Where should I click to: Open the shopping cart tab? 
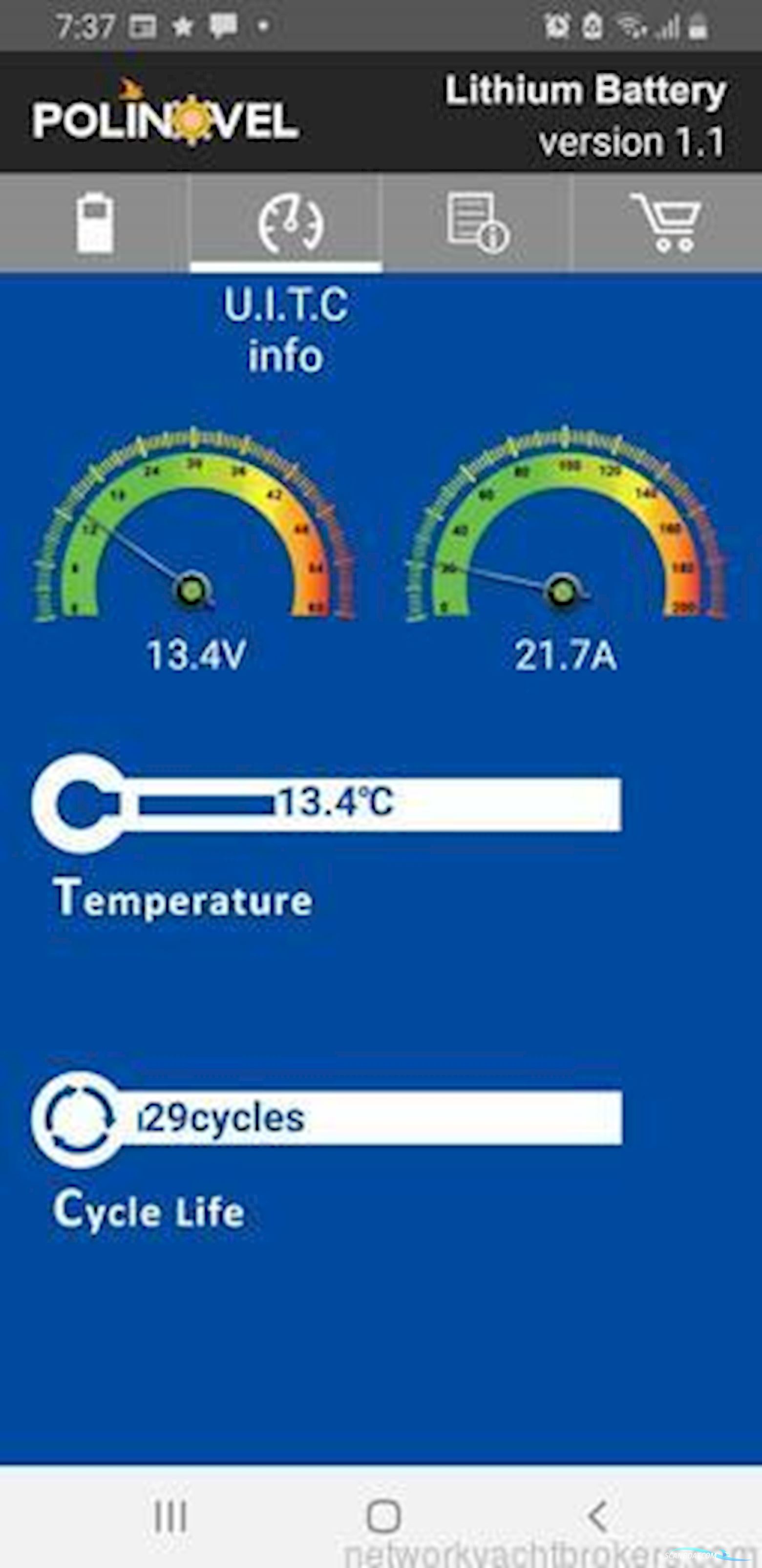[666, 223]
